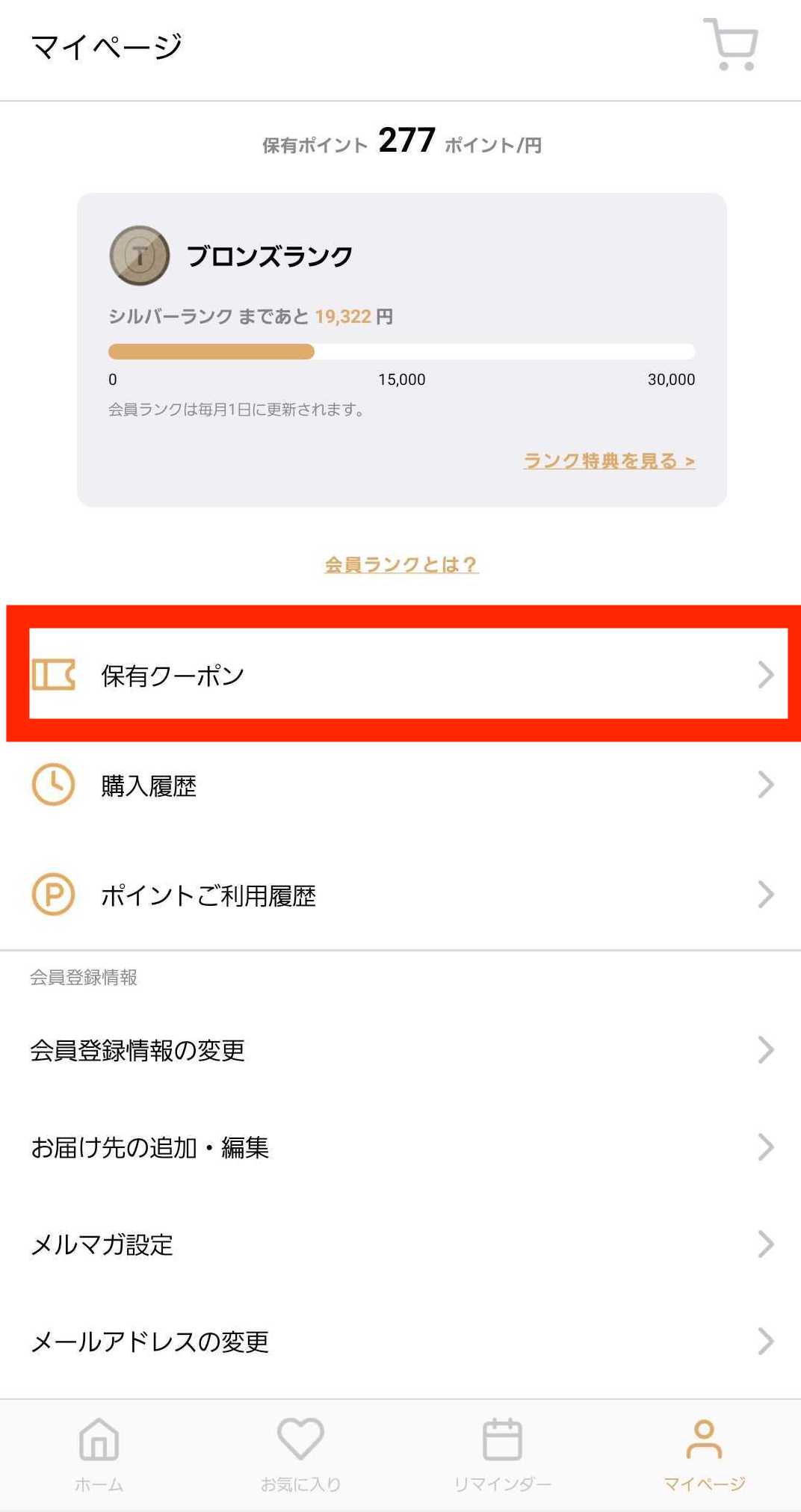Select the 保有クーポン coupon ticket icon
The height and width of the screenshot is (1512, 801).
click(x=53, y=675)
